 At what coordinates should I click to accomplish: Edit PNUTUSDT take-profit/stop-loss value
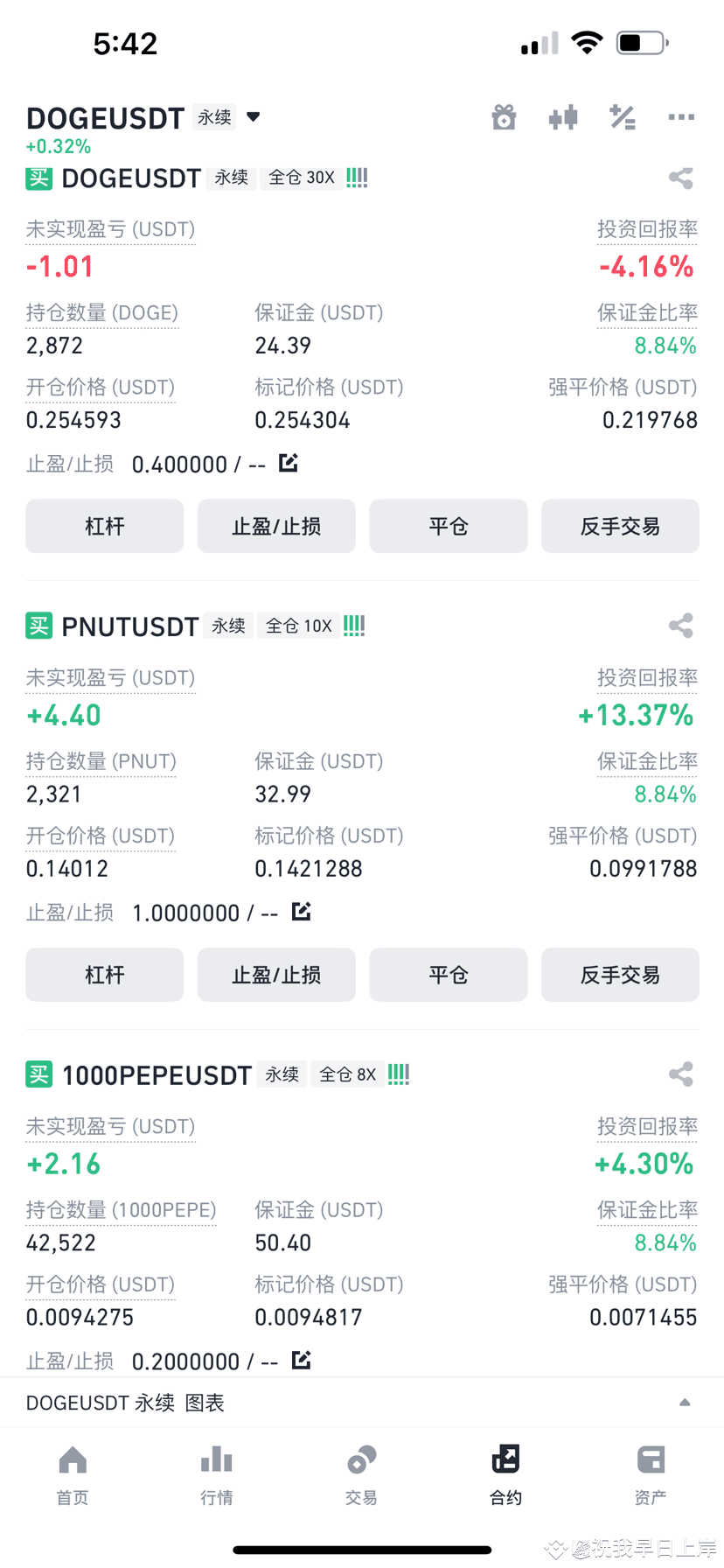click(x=302, y=912)
